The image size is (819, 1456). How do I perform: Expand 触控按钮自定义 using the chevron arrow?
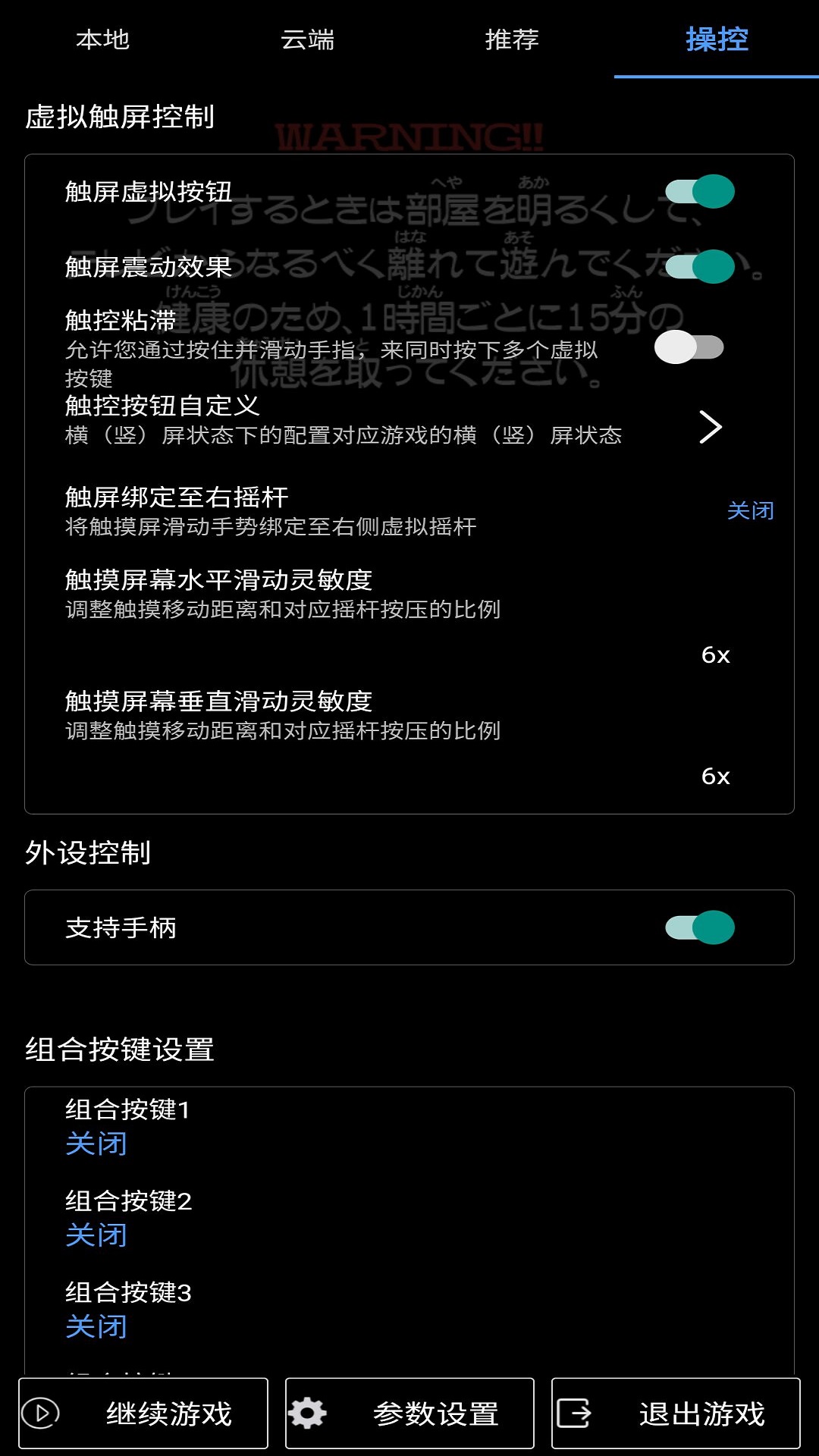(x=711, y=426)
